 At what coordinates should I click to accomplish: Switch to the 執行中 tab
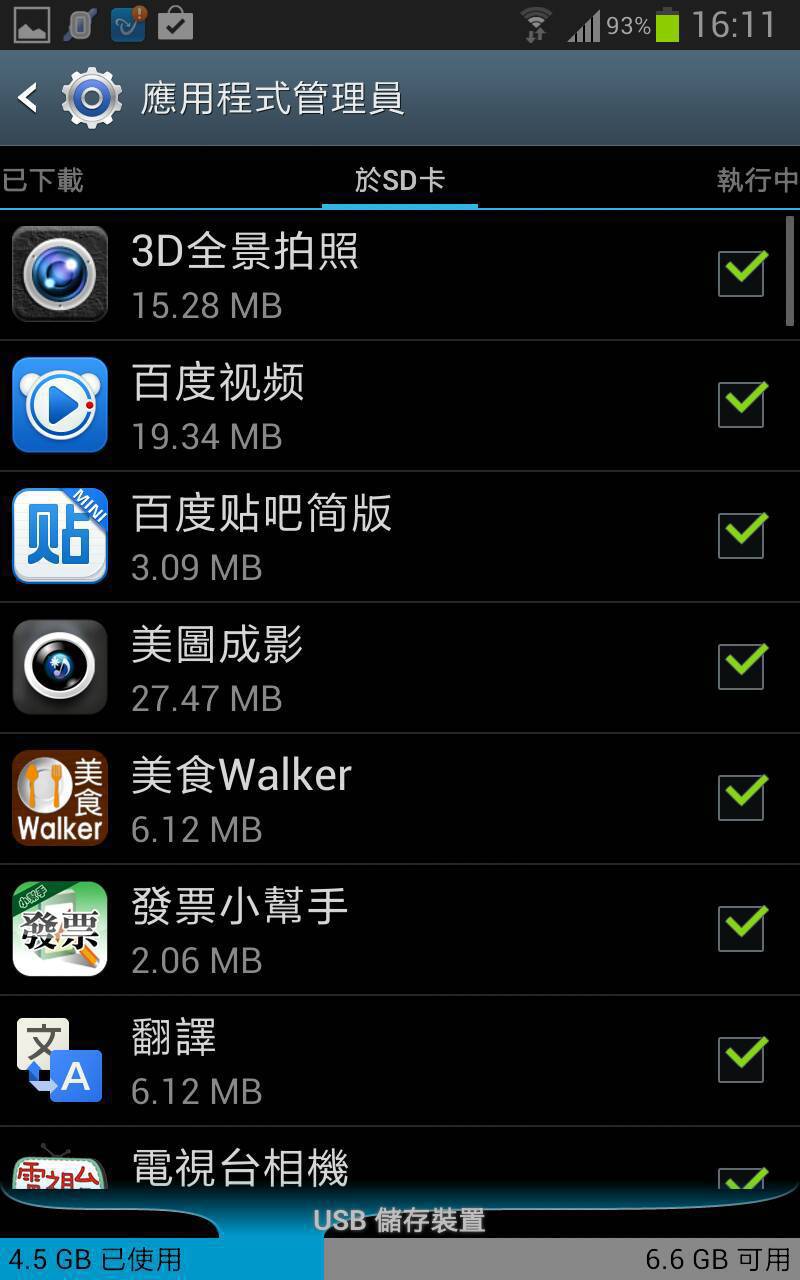click(757, 180)
